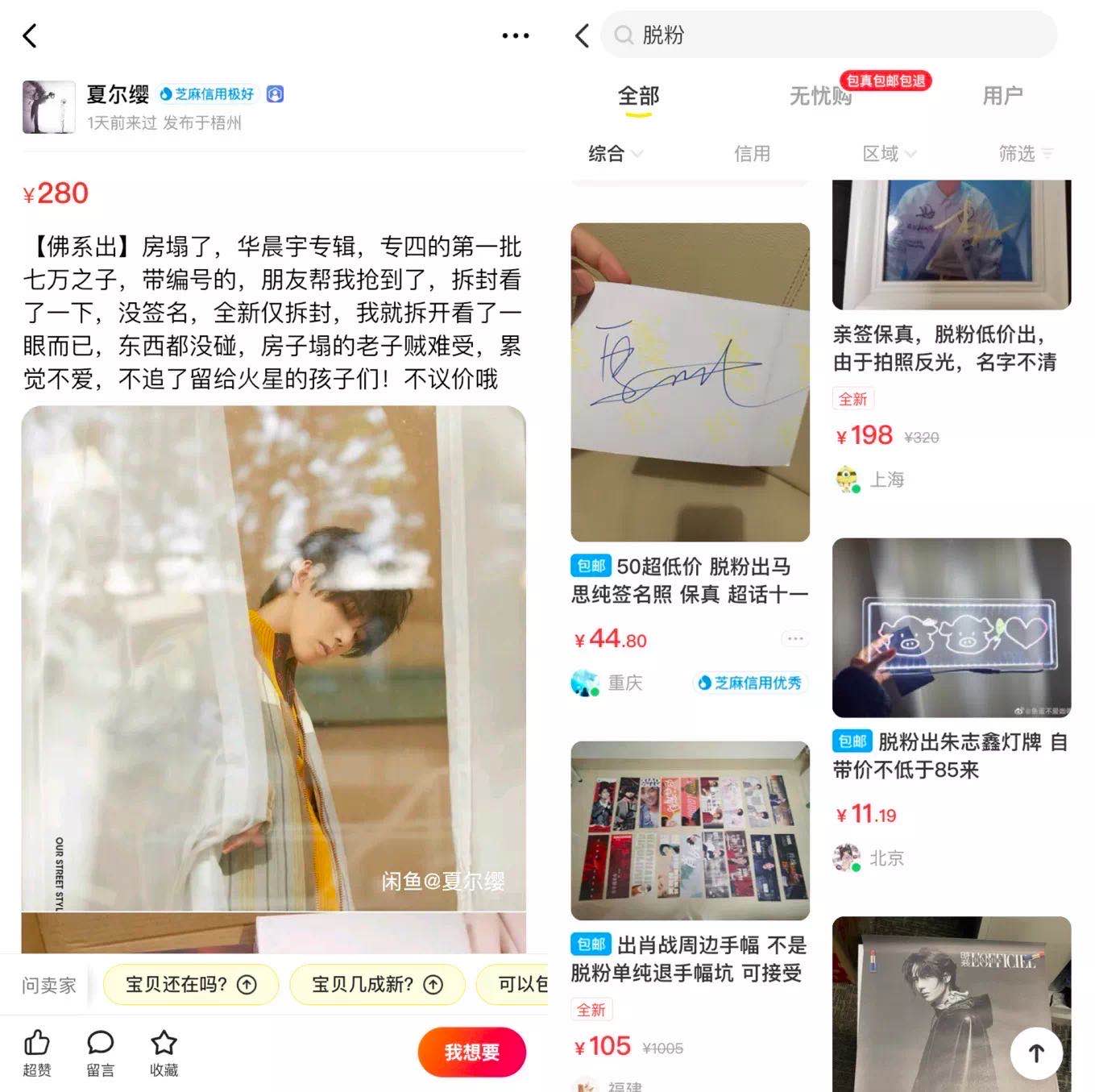The height and width of the screenshot is (1092, 1095).
Task: Switch to the 无忧购 tab
Action: (820, 96)
